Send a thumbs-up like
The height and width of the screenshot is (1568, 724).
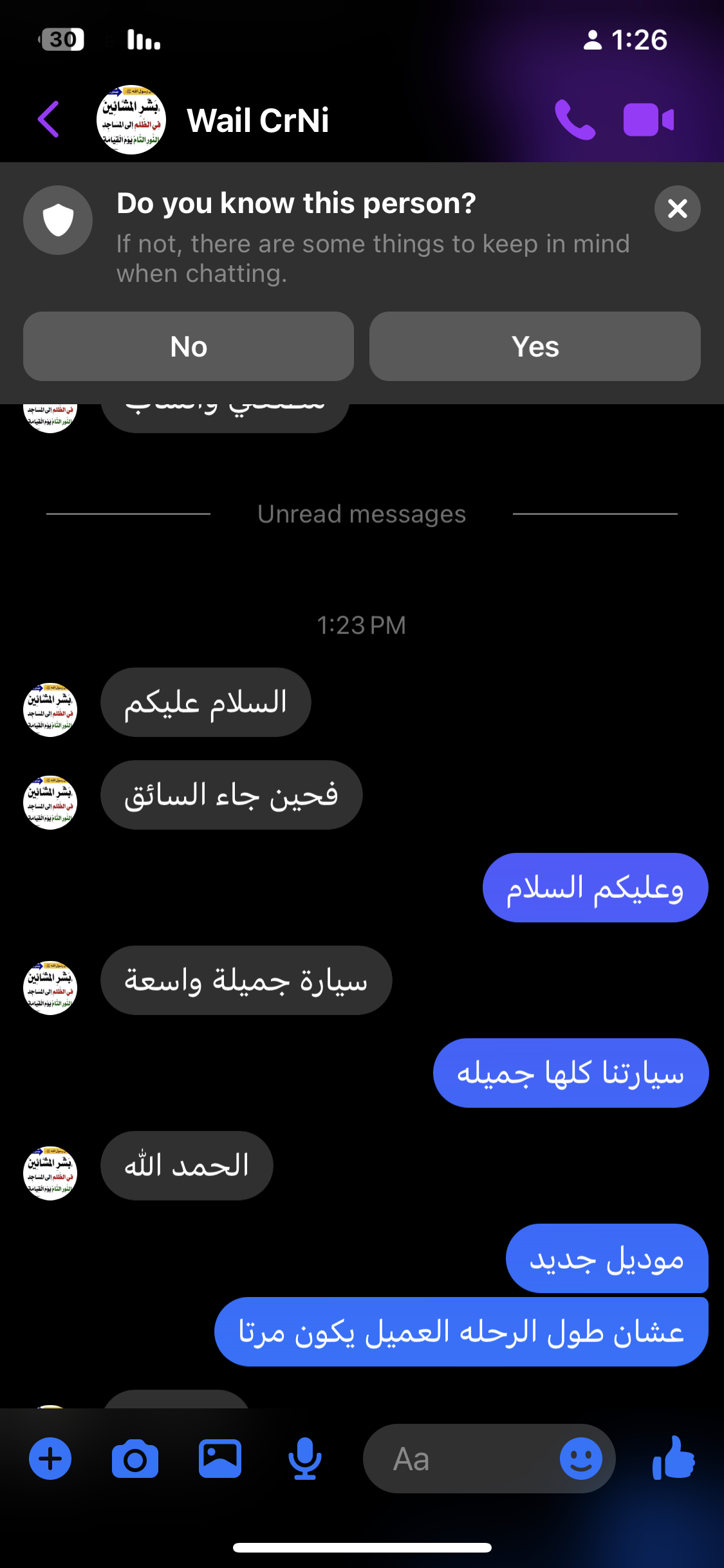coord(673,1459)
